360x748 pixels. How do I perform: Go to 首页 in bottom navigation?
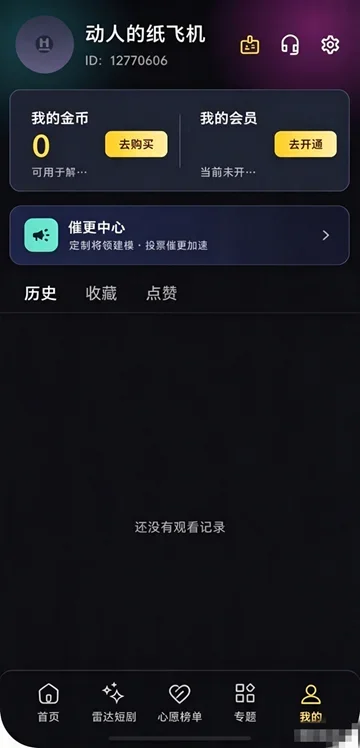coord(49,702)
